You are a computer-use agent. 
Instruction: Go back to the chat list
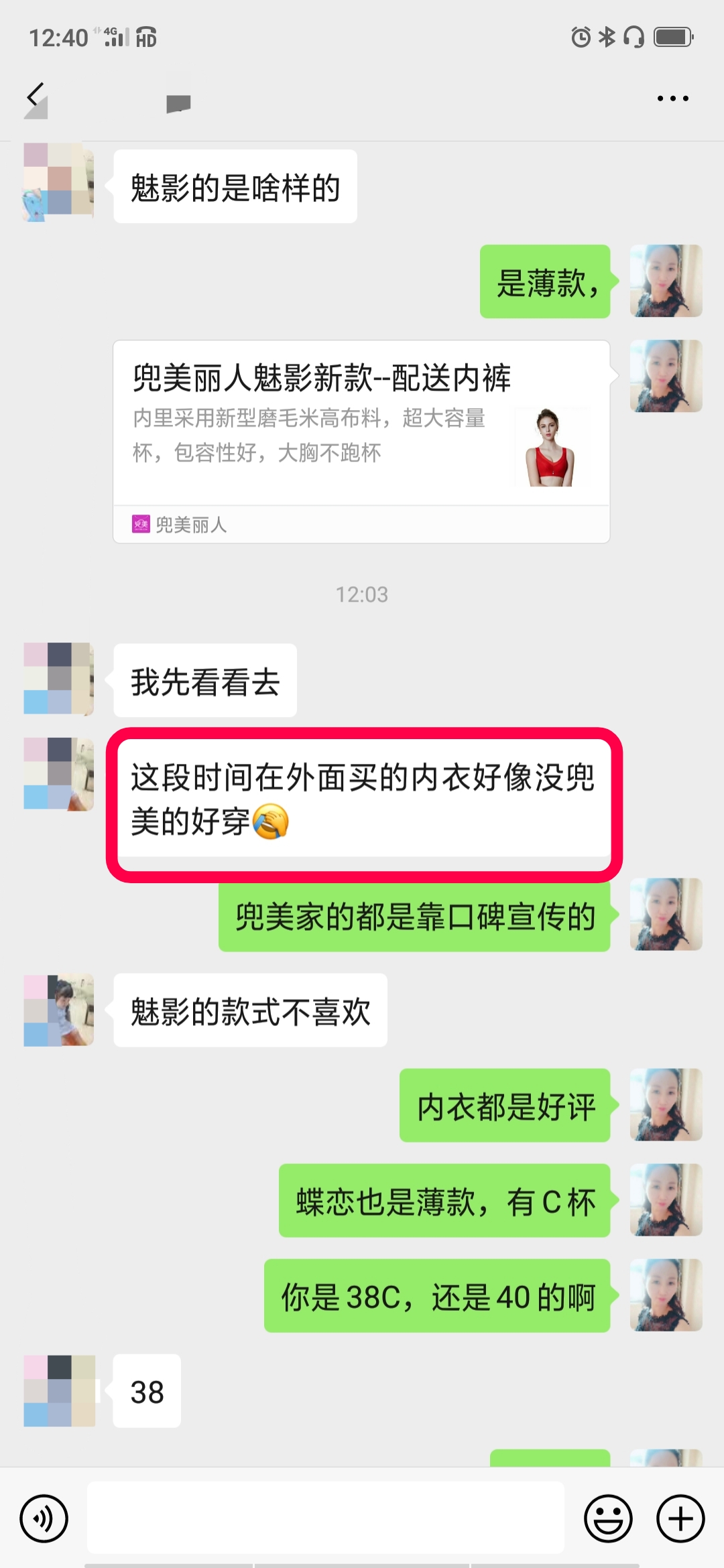coord(35,98)
